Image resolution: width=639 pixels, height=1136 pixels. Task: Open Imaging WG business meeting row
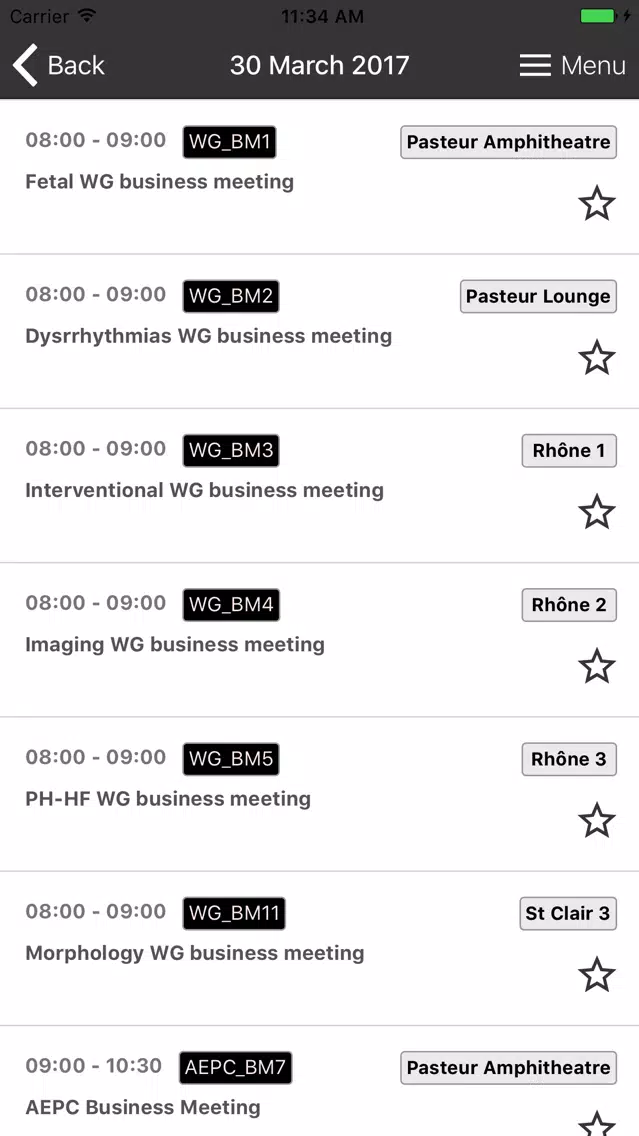point(320,640)
